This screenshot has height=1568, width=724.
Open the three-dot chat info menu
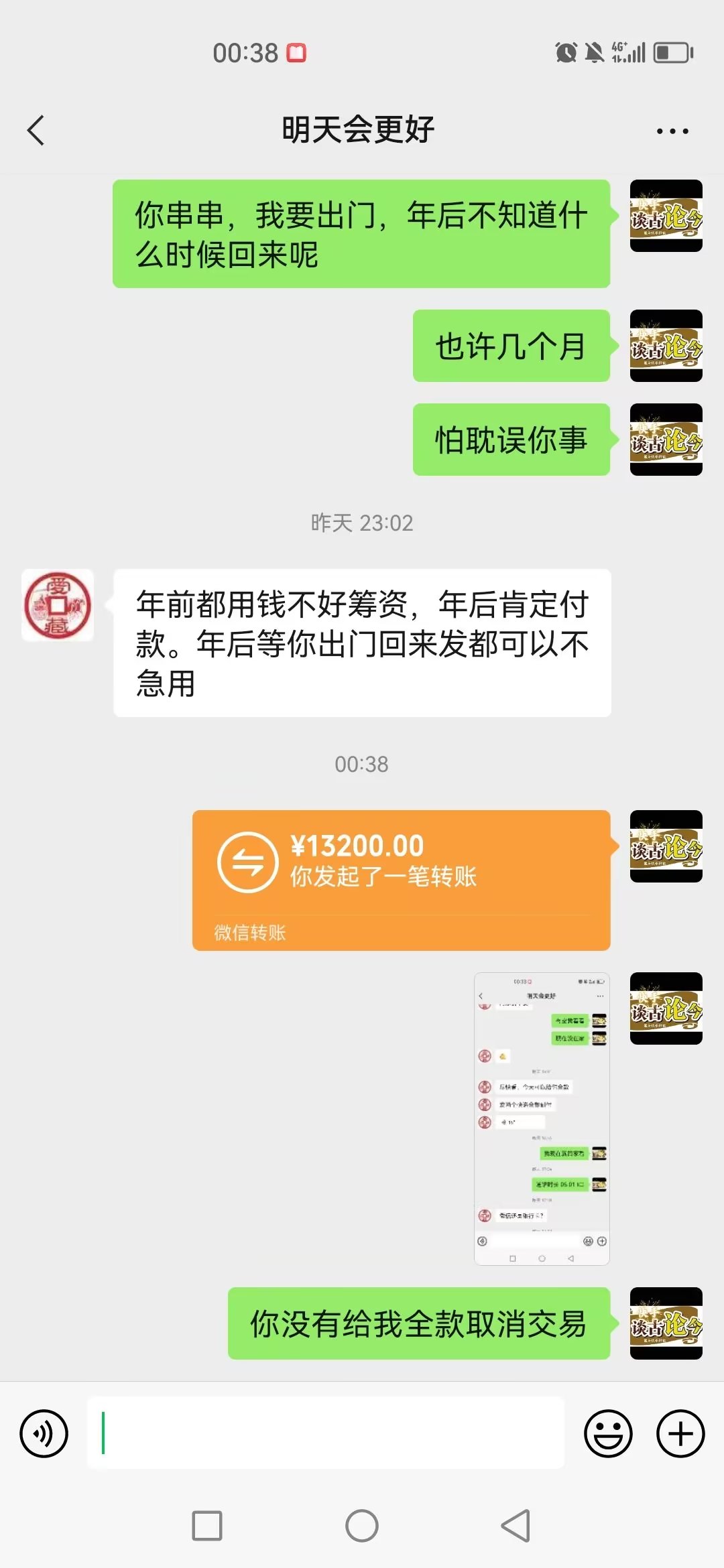[672, 131]
